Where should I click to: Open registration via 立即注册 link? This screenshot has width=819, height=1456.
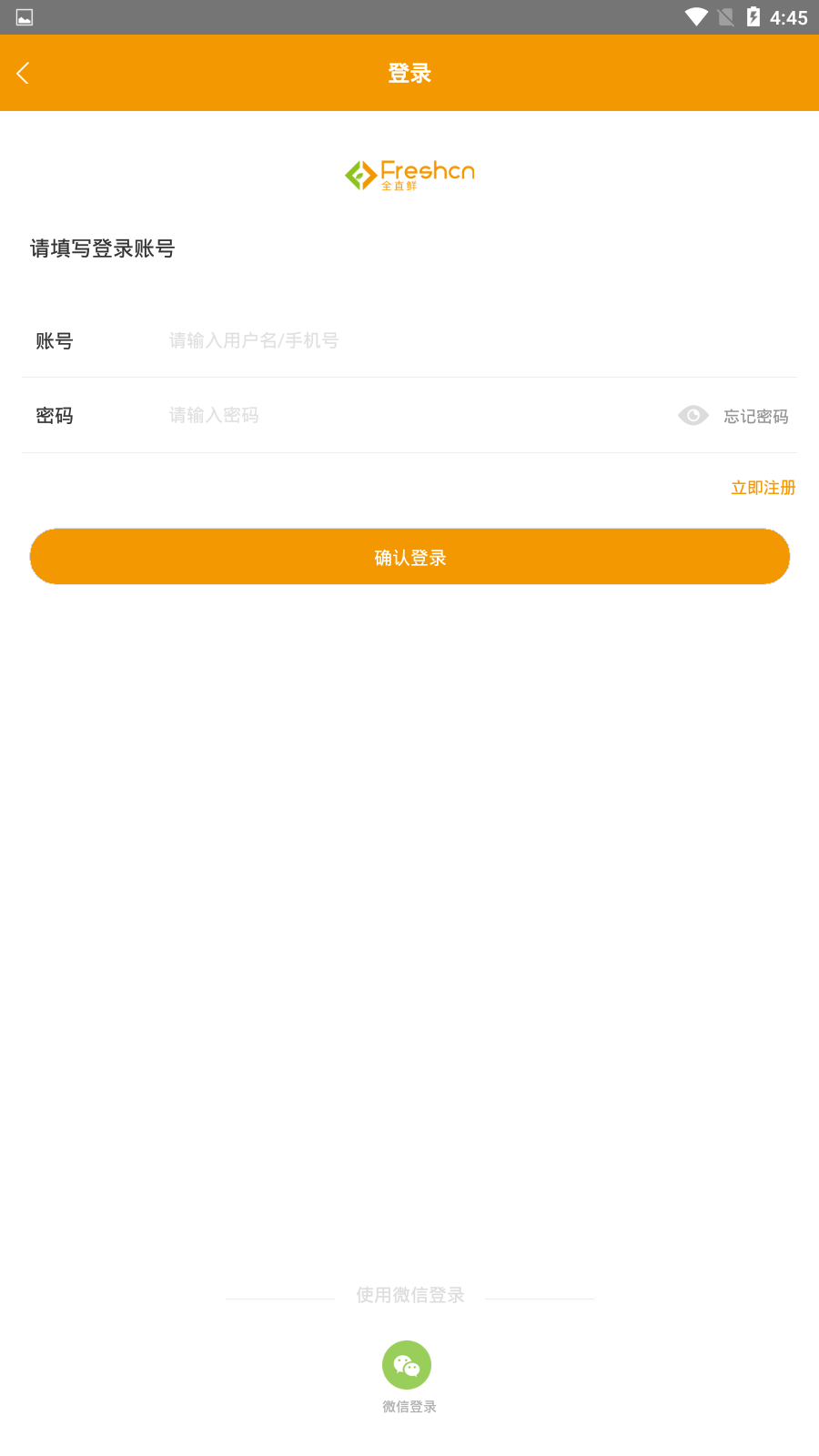pos(763,488)
